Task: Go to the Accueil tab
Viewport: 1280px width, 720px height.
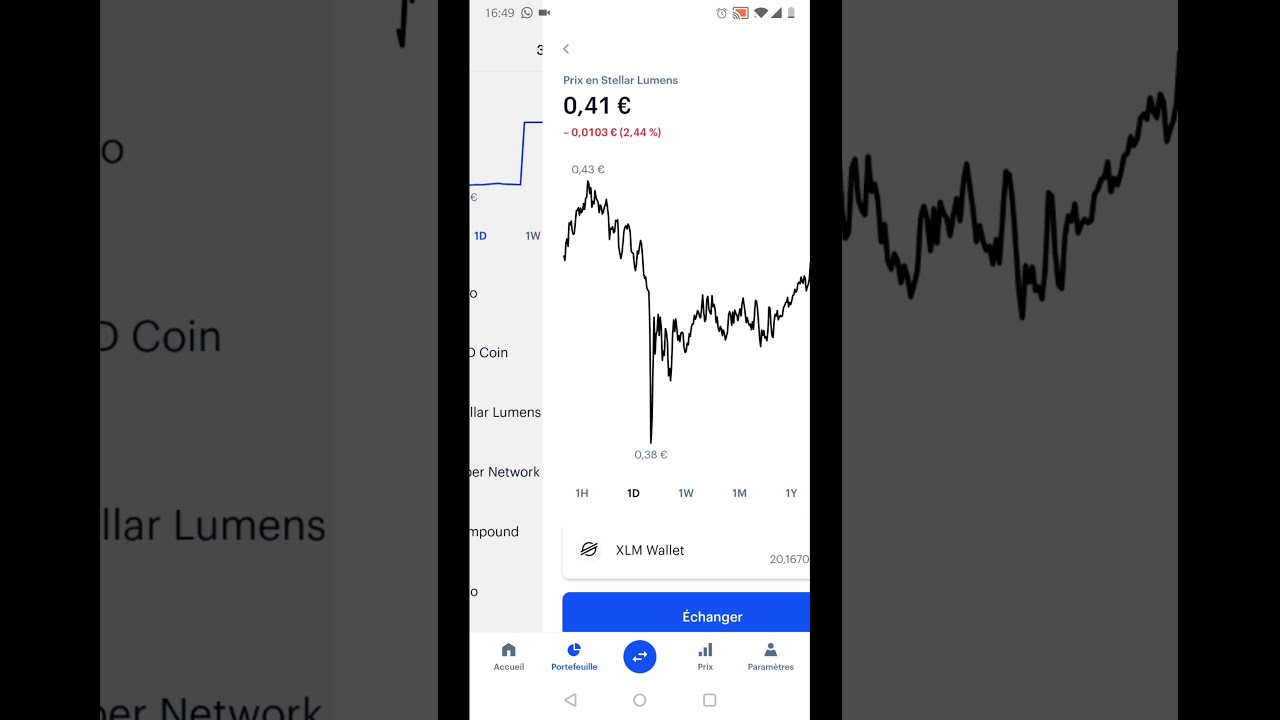Action: coord(508,656)
